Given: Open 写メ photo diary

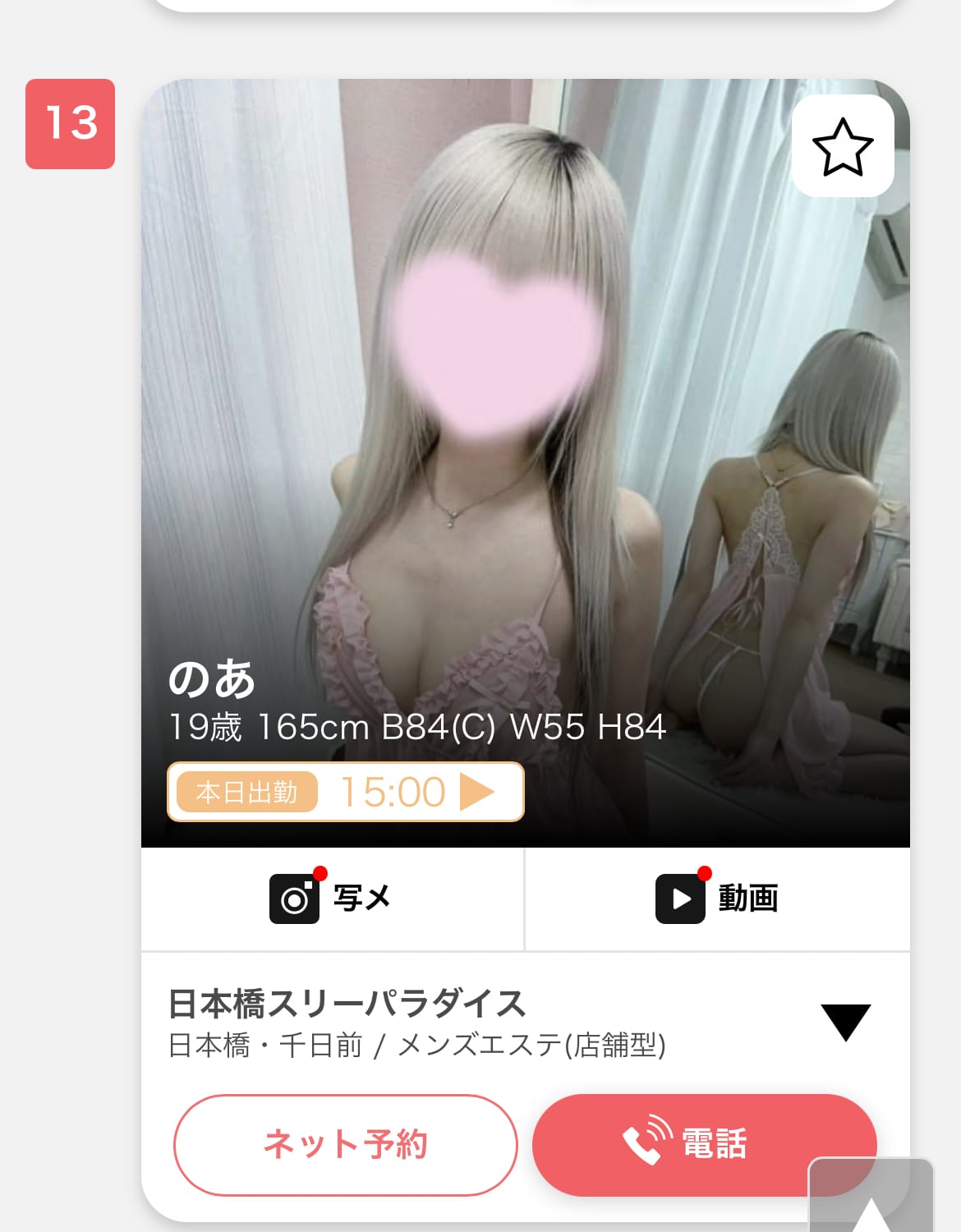Looking at the screenshot, I should click(332, 899).
